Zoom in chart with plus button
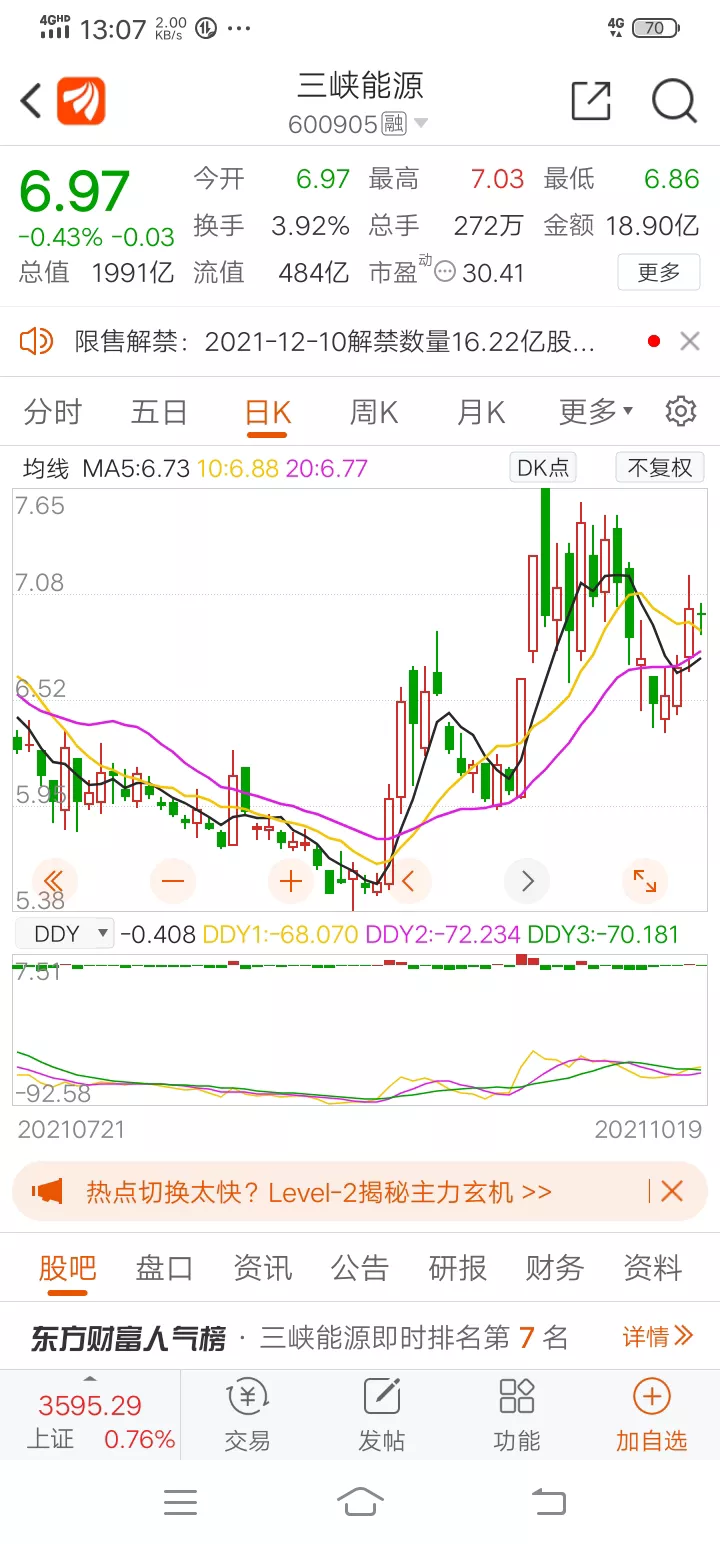 coord(291,881)
